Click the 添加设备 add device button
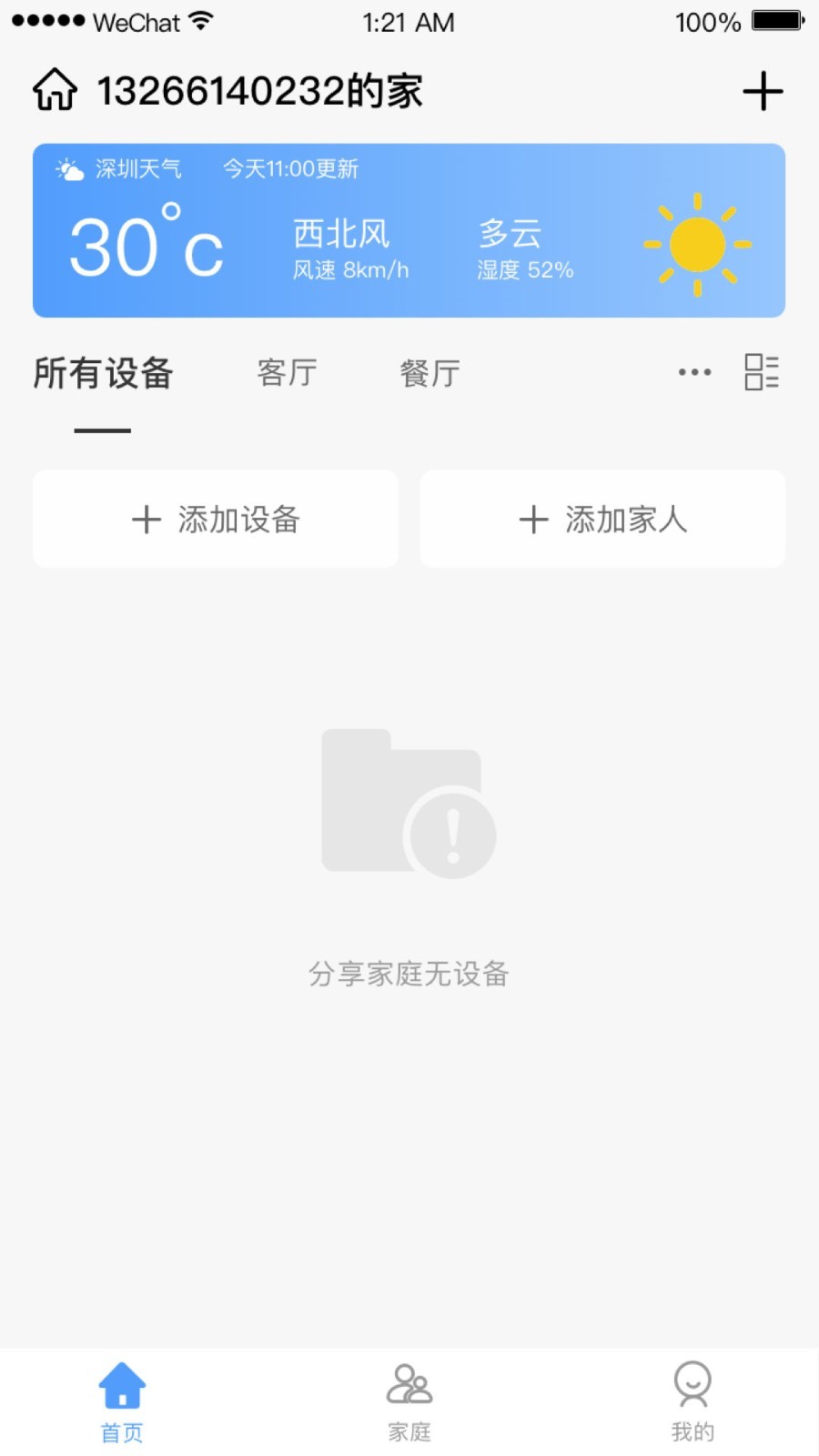This screenshot has width=819, height=1456. [216, 519]
